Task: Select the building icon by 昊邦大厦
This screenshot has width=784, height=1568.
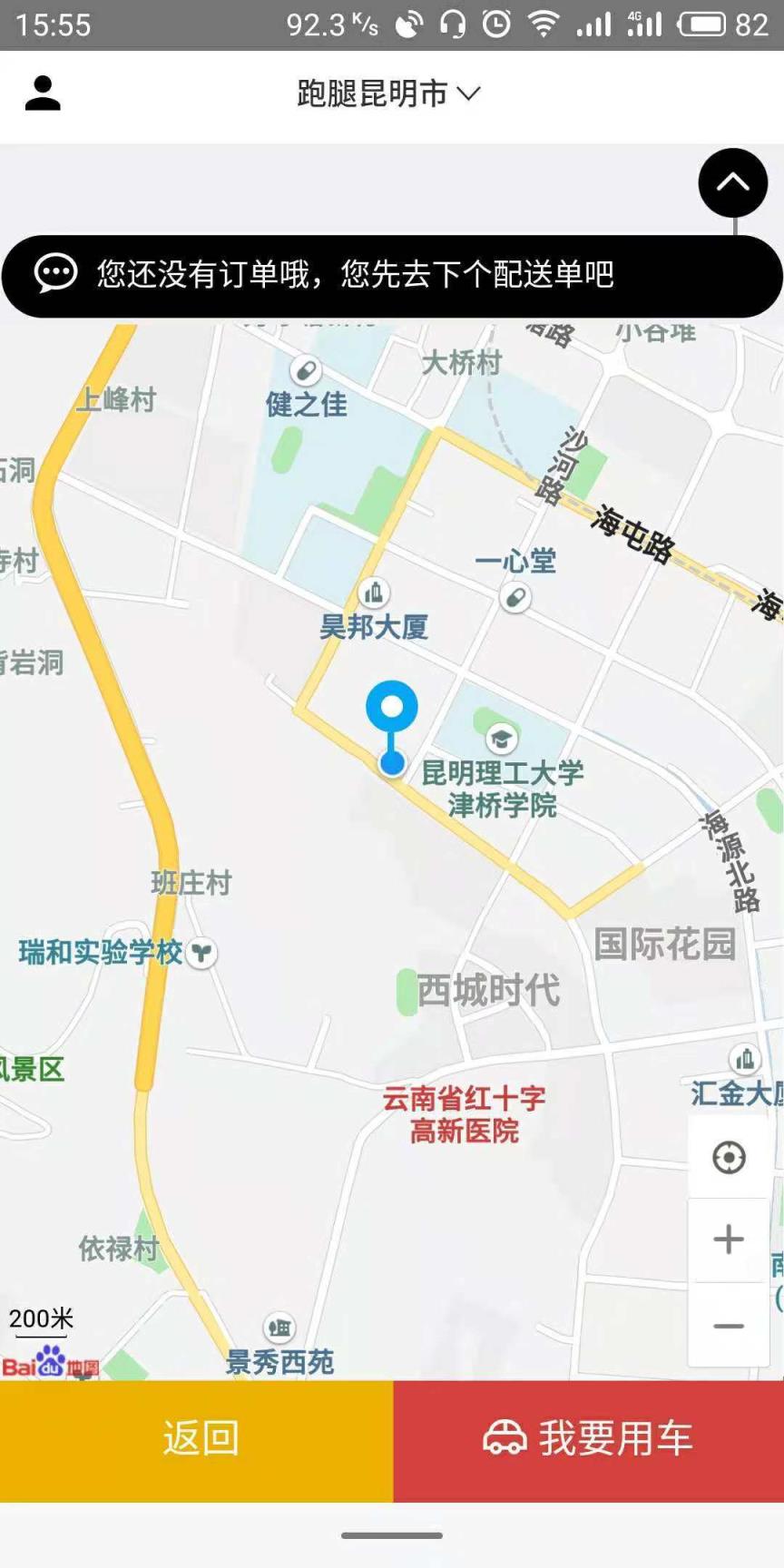Action: coord(373,592)
